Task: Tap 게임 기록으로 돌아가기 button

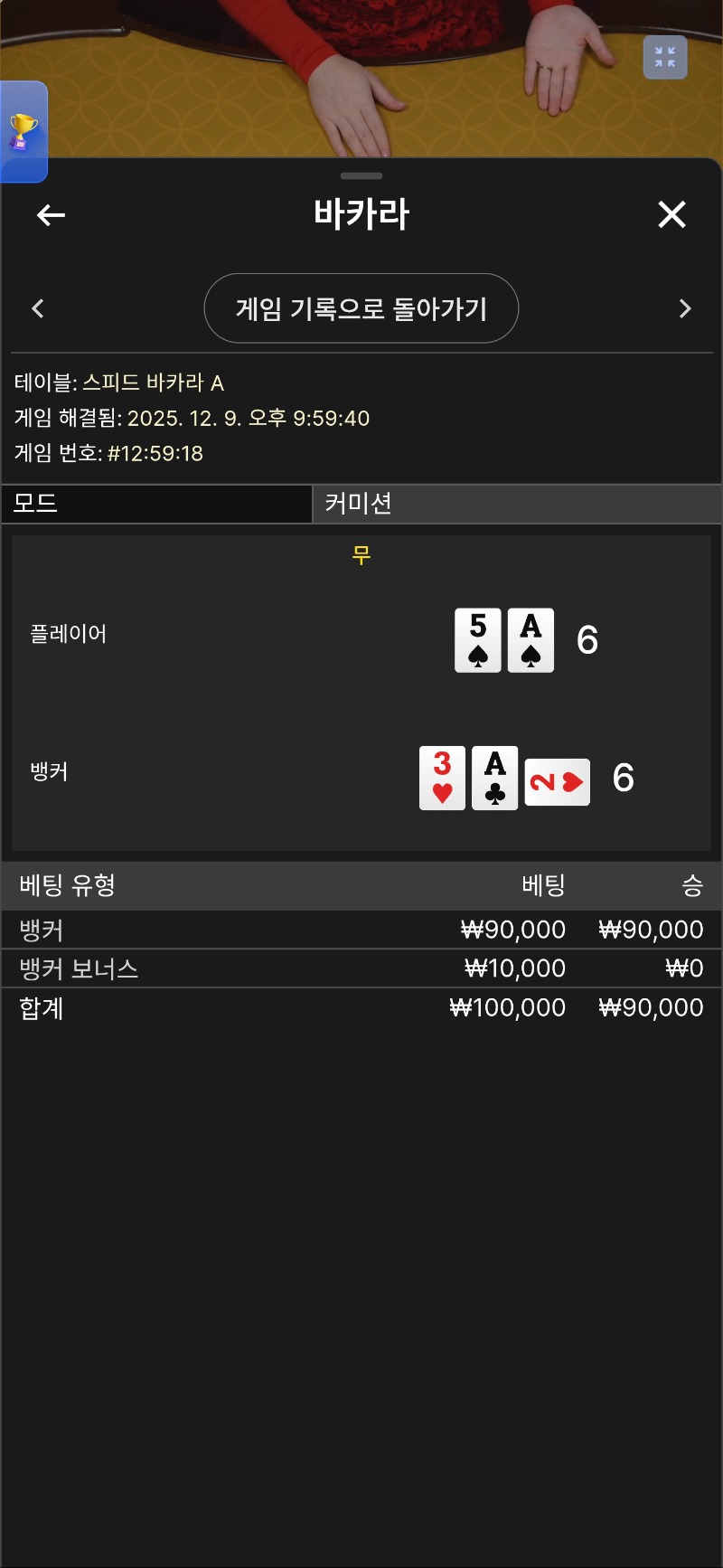Action: (361, 308)
